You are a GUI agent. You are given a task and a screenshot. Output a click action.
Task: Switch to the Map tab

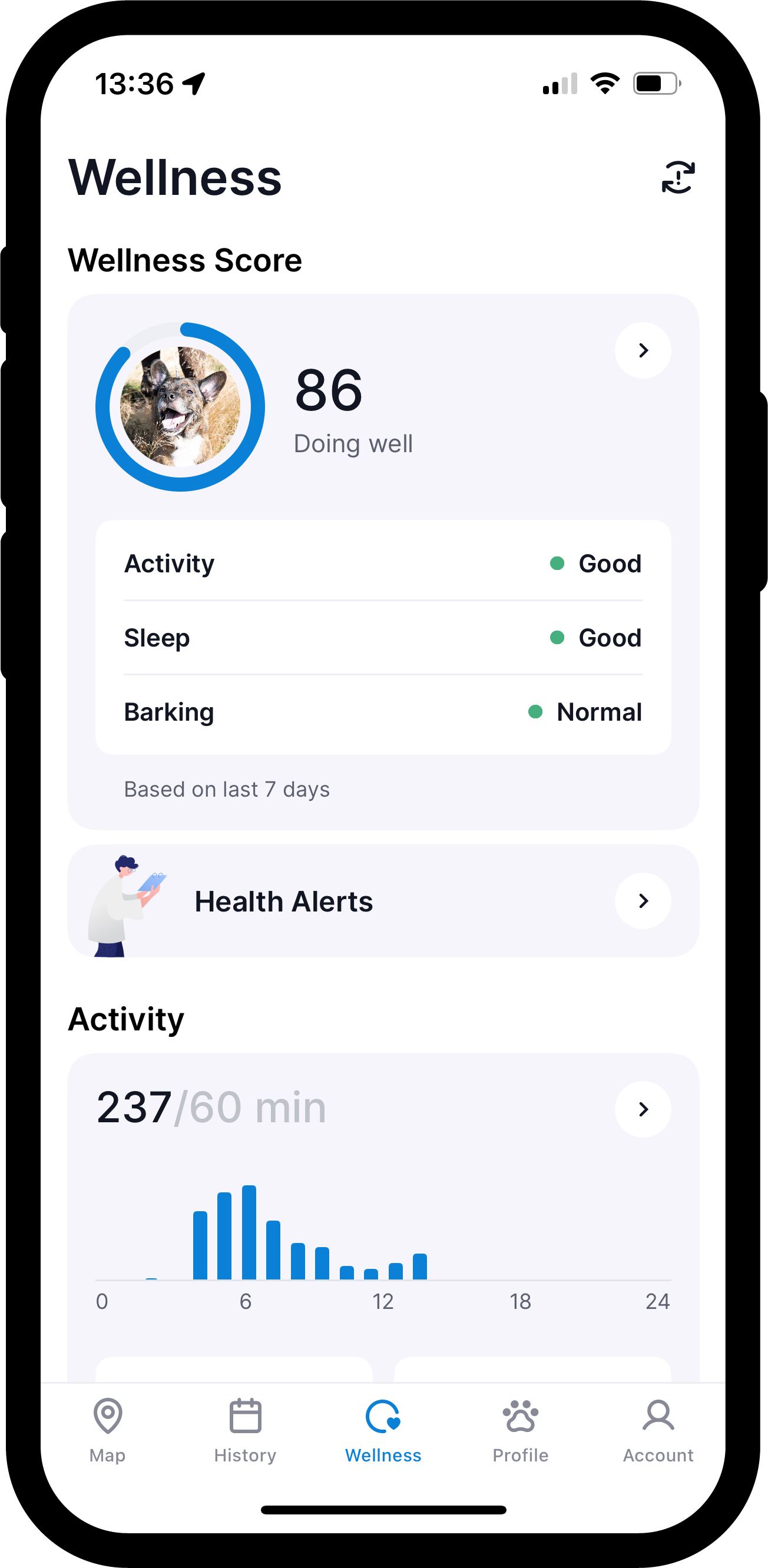pos(108,1430)
